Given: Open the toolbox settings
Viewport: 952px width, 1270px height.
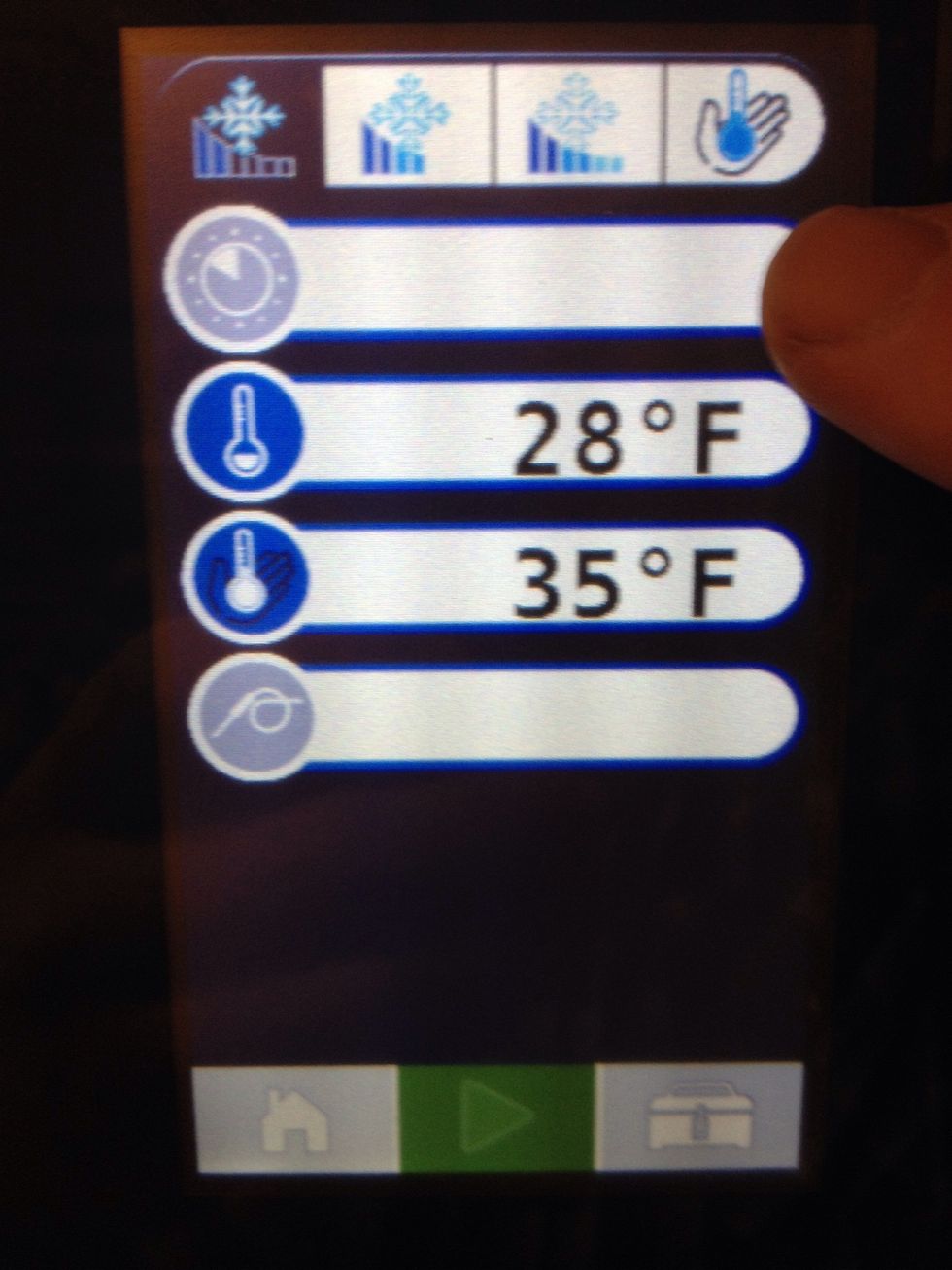Looking at the screenshot, I should 697,1117.
